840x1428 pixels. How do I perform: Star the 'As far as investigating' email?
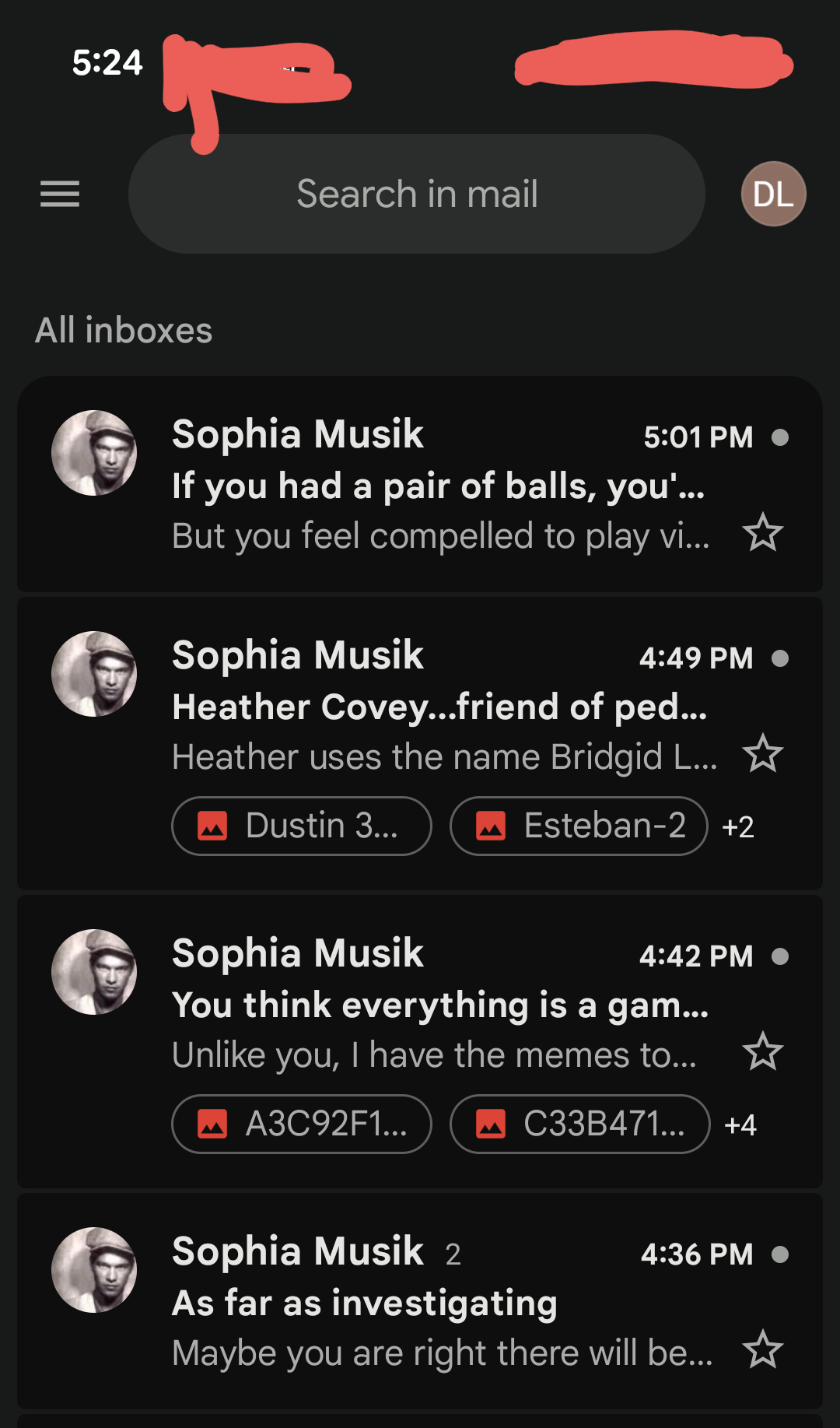click(x=762, y=1349)
